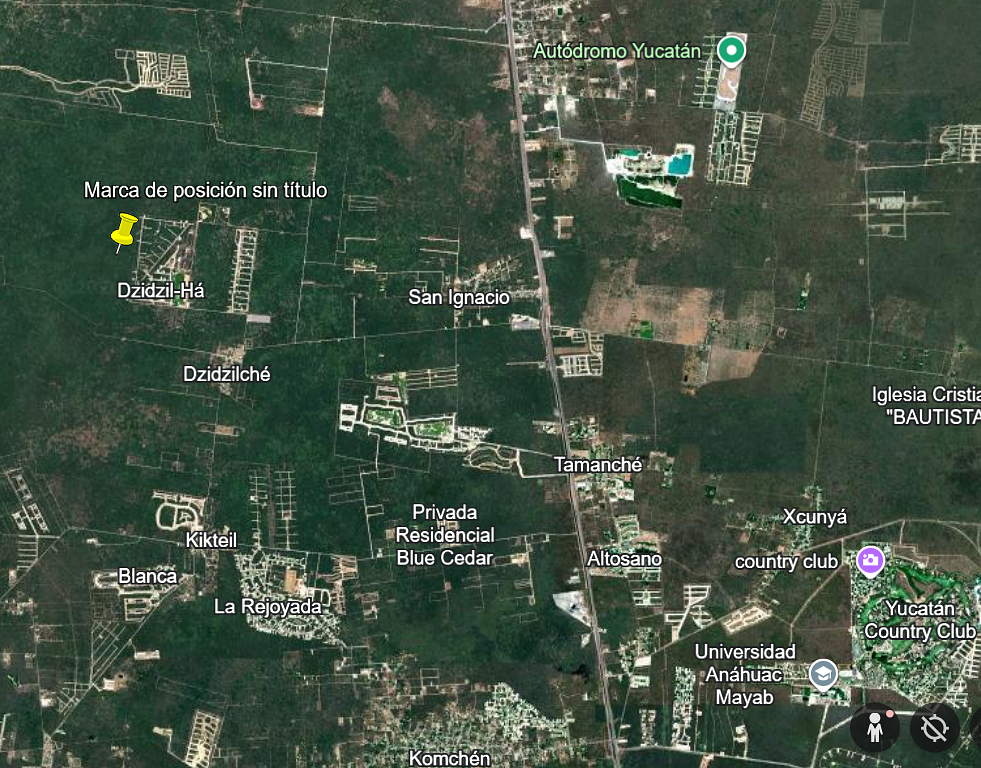Select the yellow pushpin placemark
This screenshot has height=768, width=981.
pyautogui.click(x=124, y=231)
